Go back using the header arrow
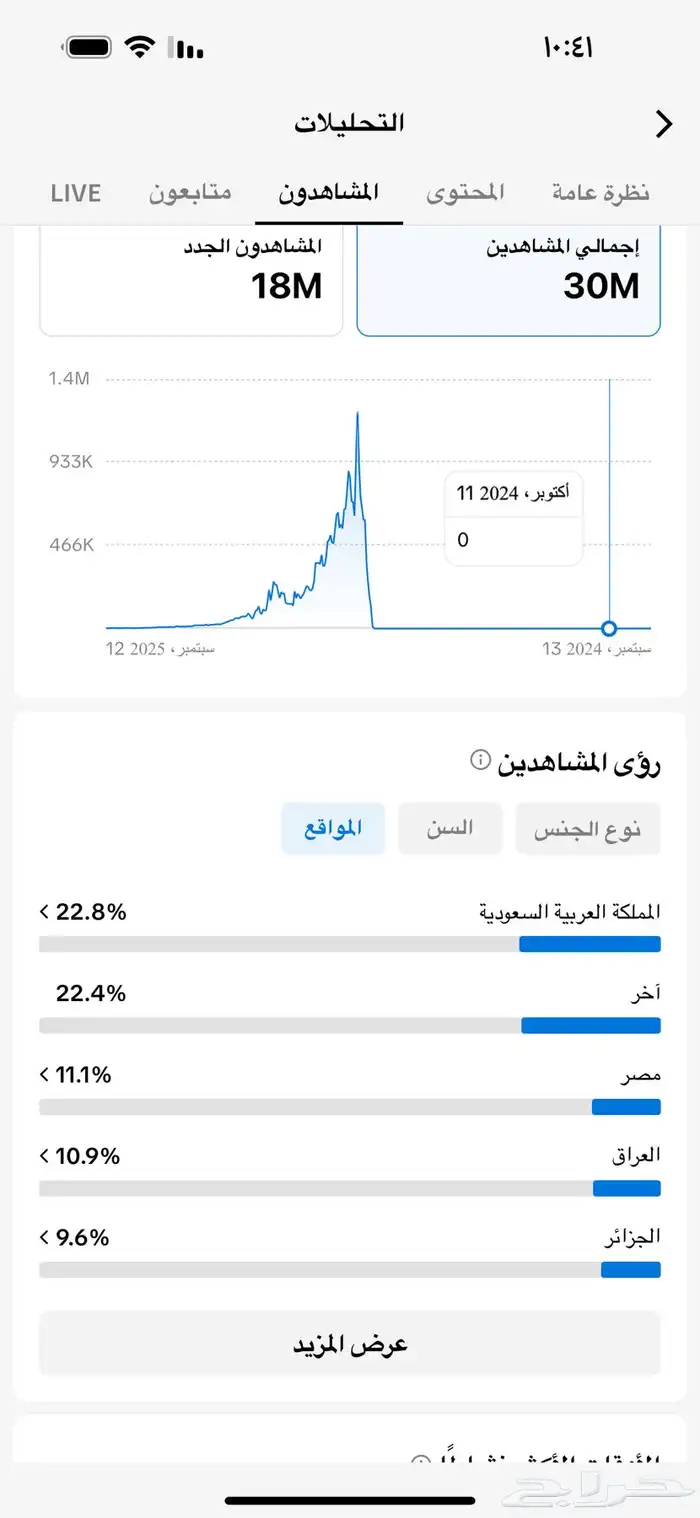This screenshot has height=1518, width=700. pyautogui.click(x=663, y=124)
